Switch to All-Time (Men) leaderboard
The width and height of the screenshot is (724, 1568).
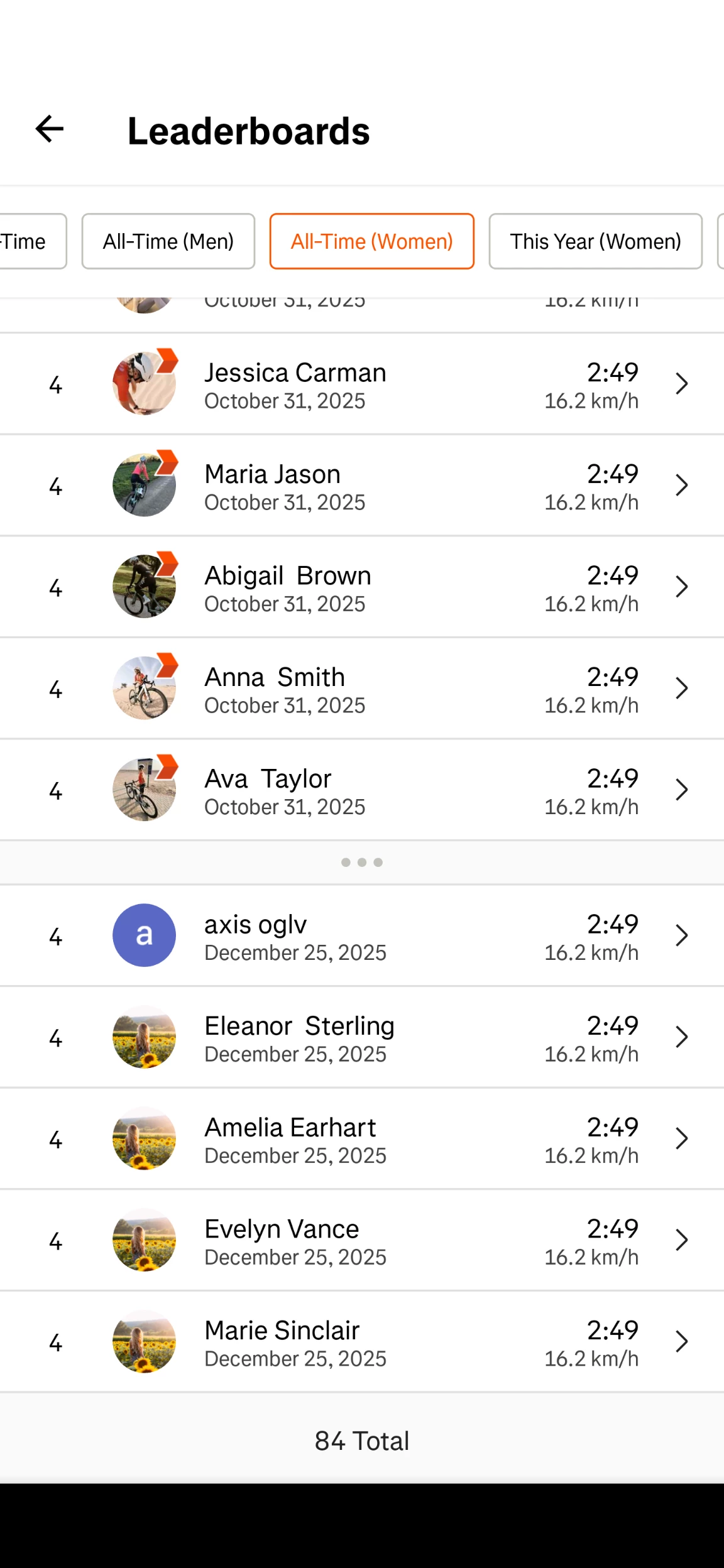tap(168, 241)
